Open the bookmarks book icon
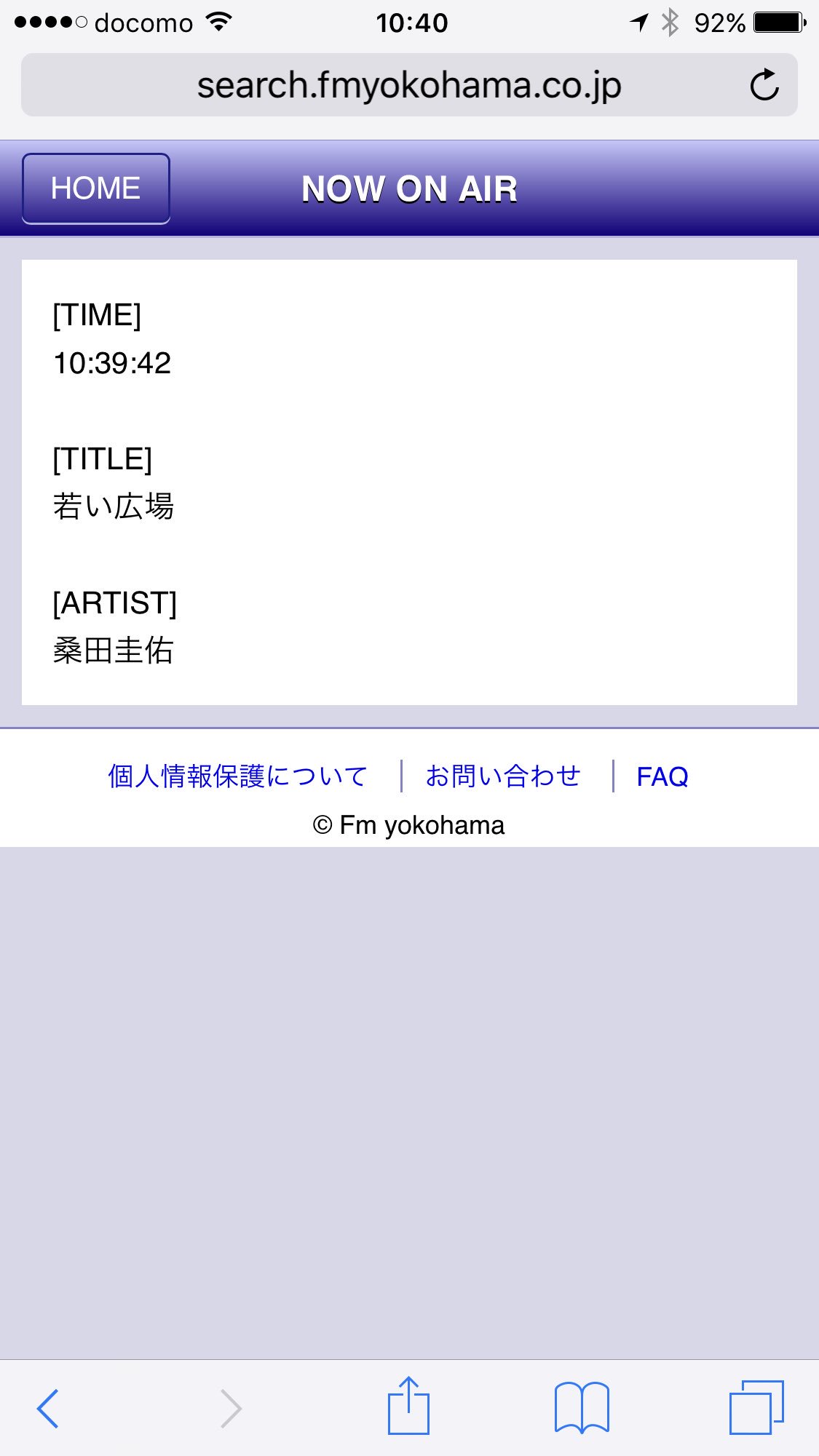 click(x=582, y=1407)
